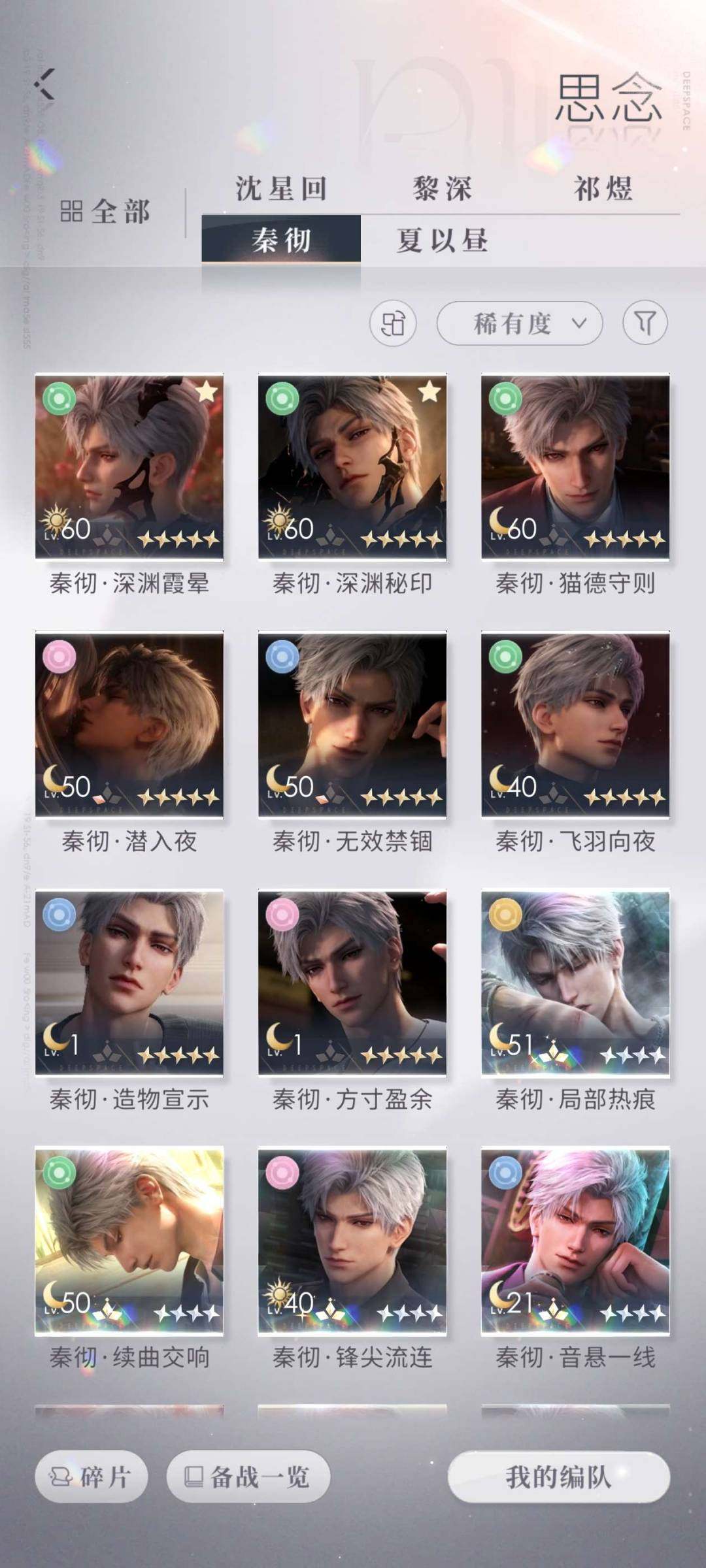The image size is (706, 1568).
Task: Expand the 稀有度 sort dropdown
Action: [519, 323]
